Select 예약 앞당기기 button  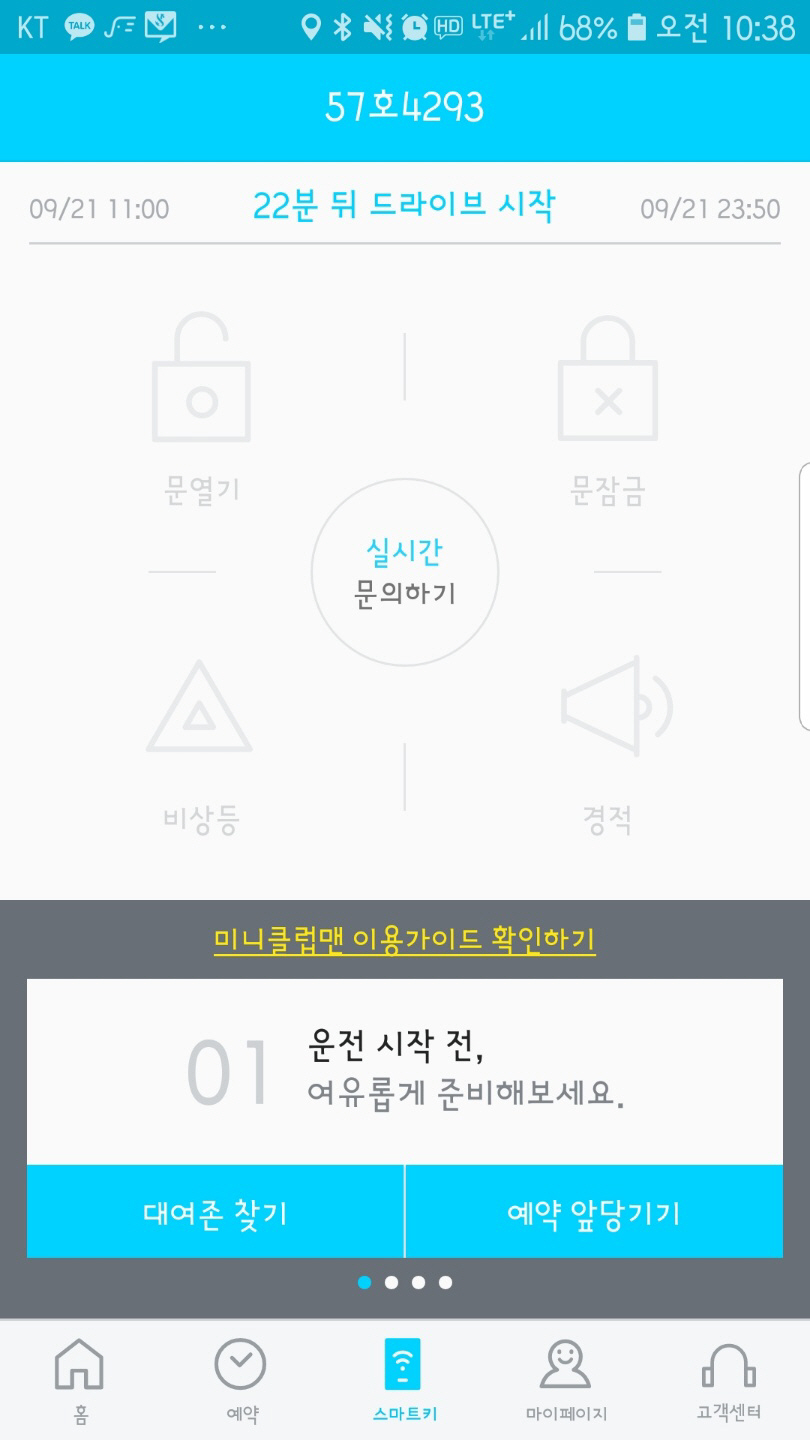[x=594, y=1213]
